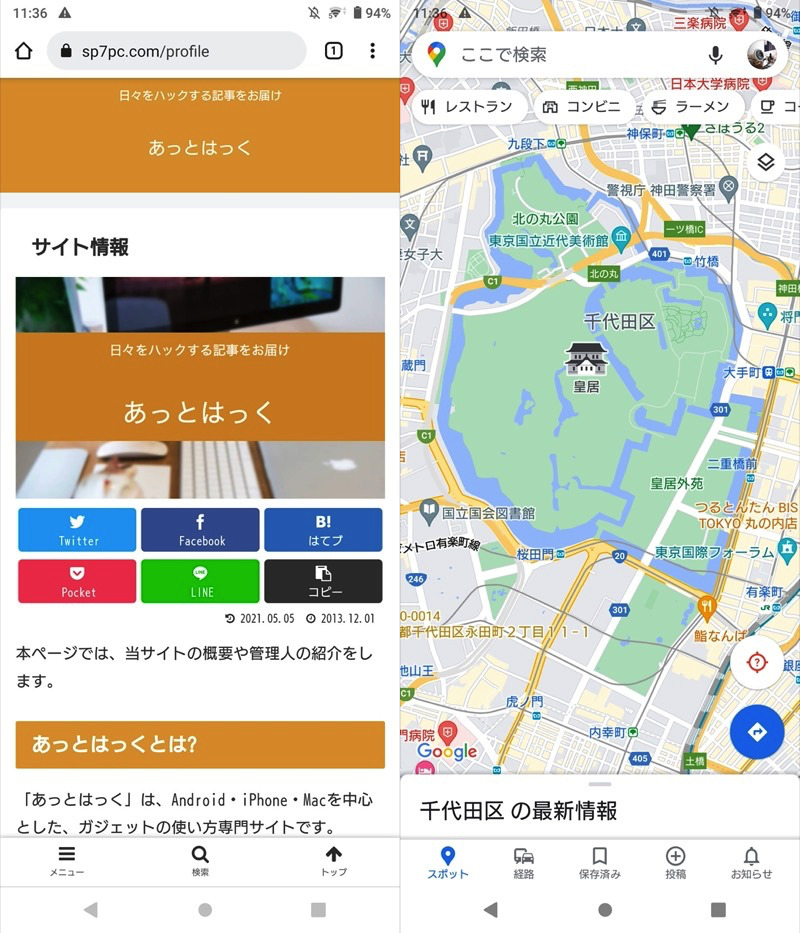Open the Chrome tab switcher

(x=334, y=51)
